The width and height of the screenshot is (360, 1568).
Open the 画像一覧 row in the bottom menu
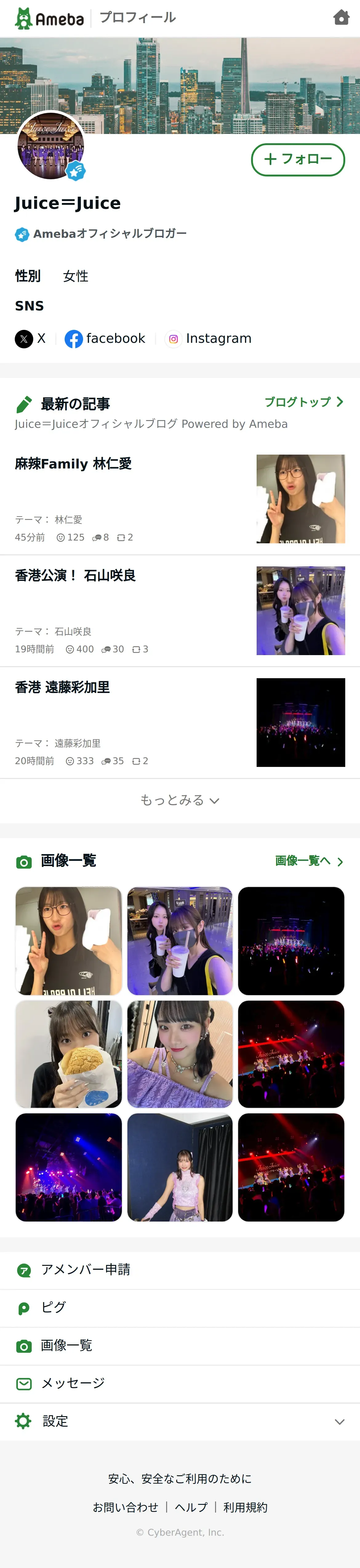coord(67,1345)
